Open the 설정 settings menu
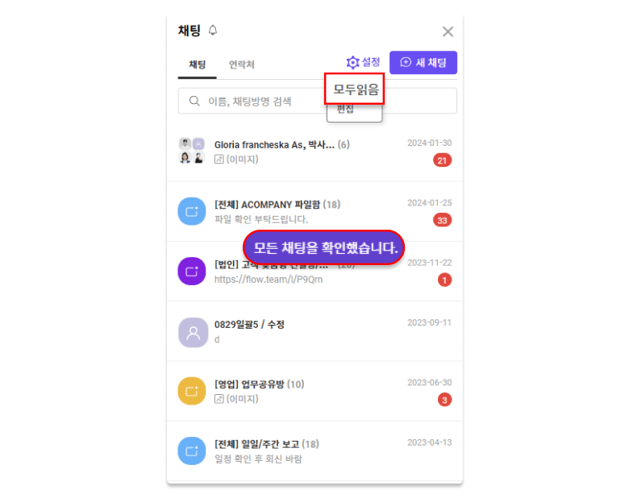This screenshot has width=629, height=494. pos(363,62)
